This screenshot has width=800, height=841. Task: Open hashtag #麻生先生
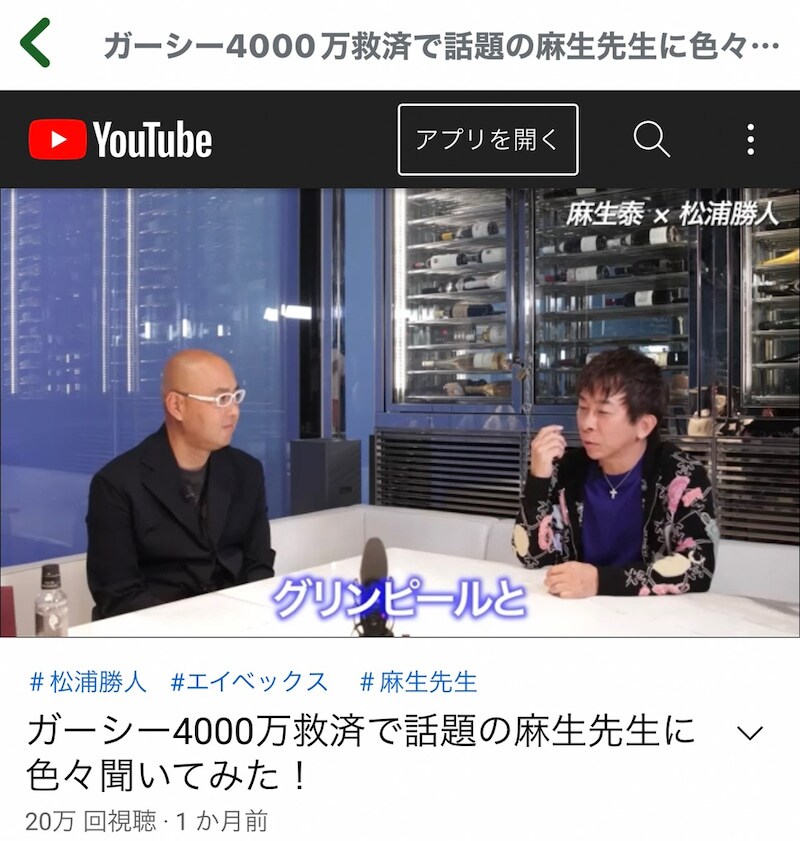[418, 683]
